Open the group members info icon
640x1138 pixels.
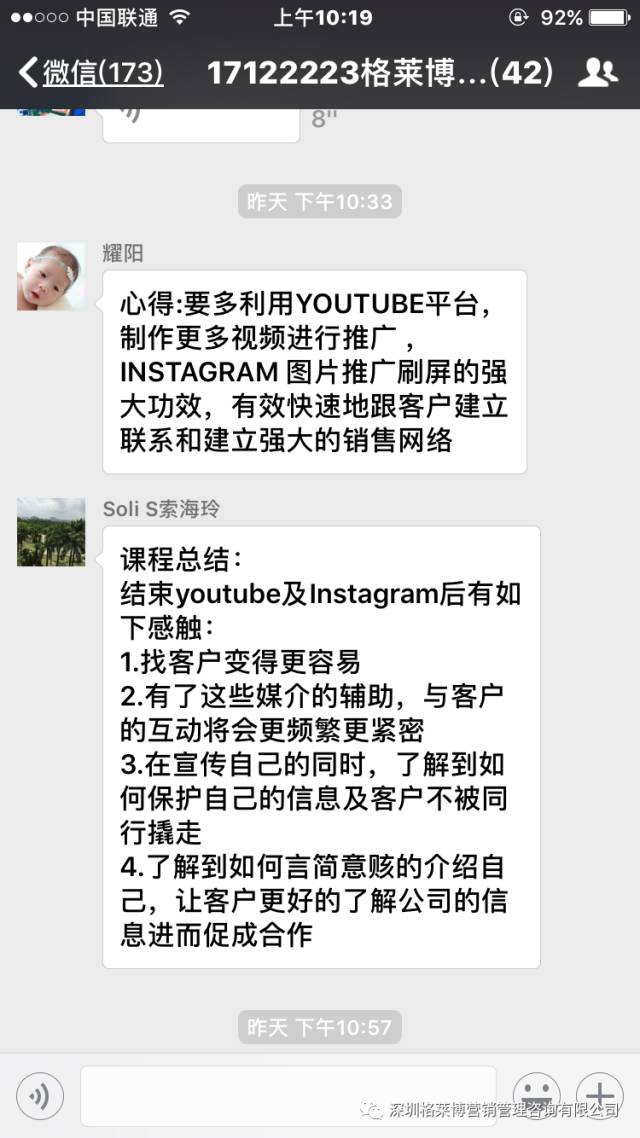[597, 72]
